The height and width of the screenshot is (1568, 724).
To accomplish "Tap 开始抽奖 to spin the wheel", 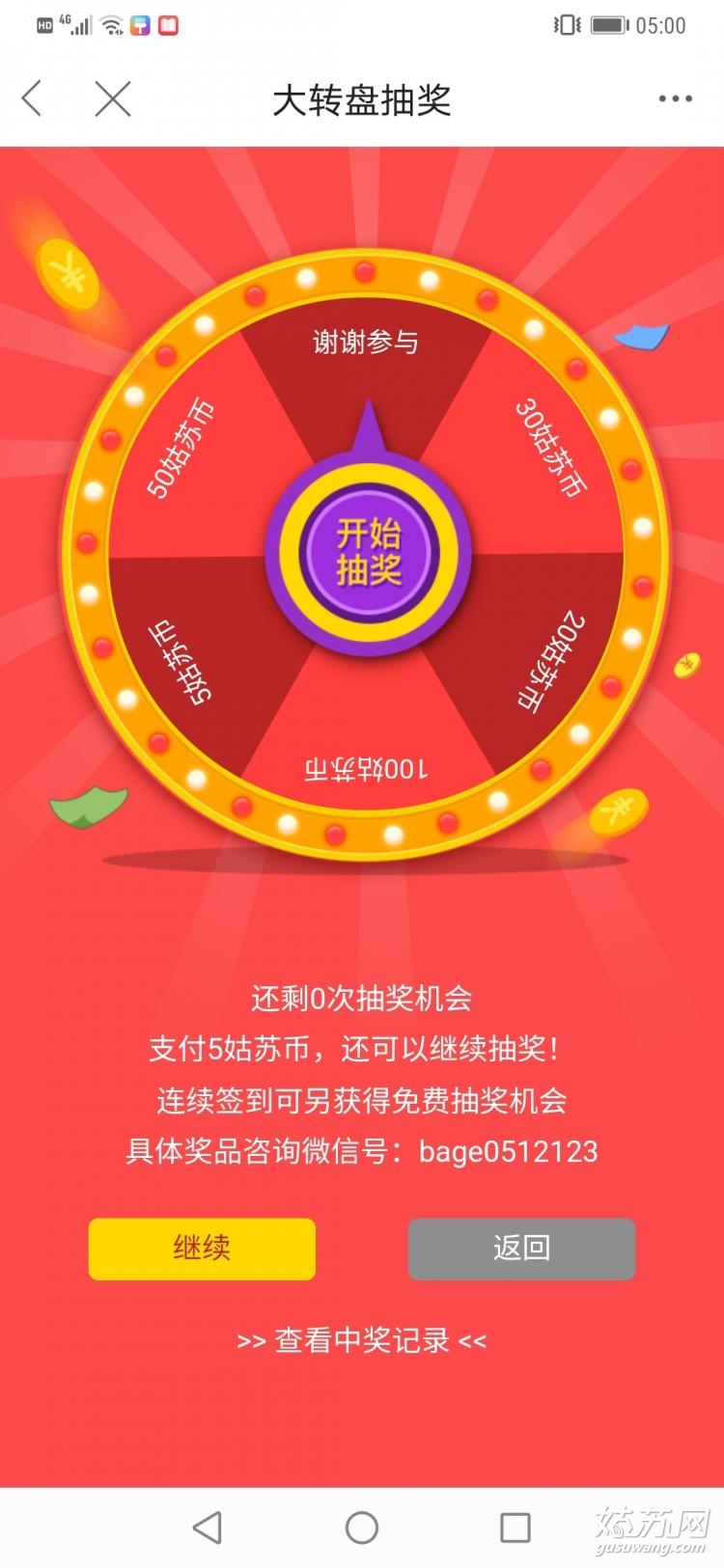I will (x=368, y=552).
